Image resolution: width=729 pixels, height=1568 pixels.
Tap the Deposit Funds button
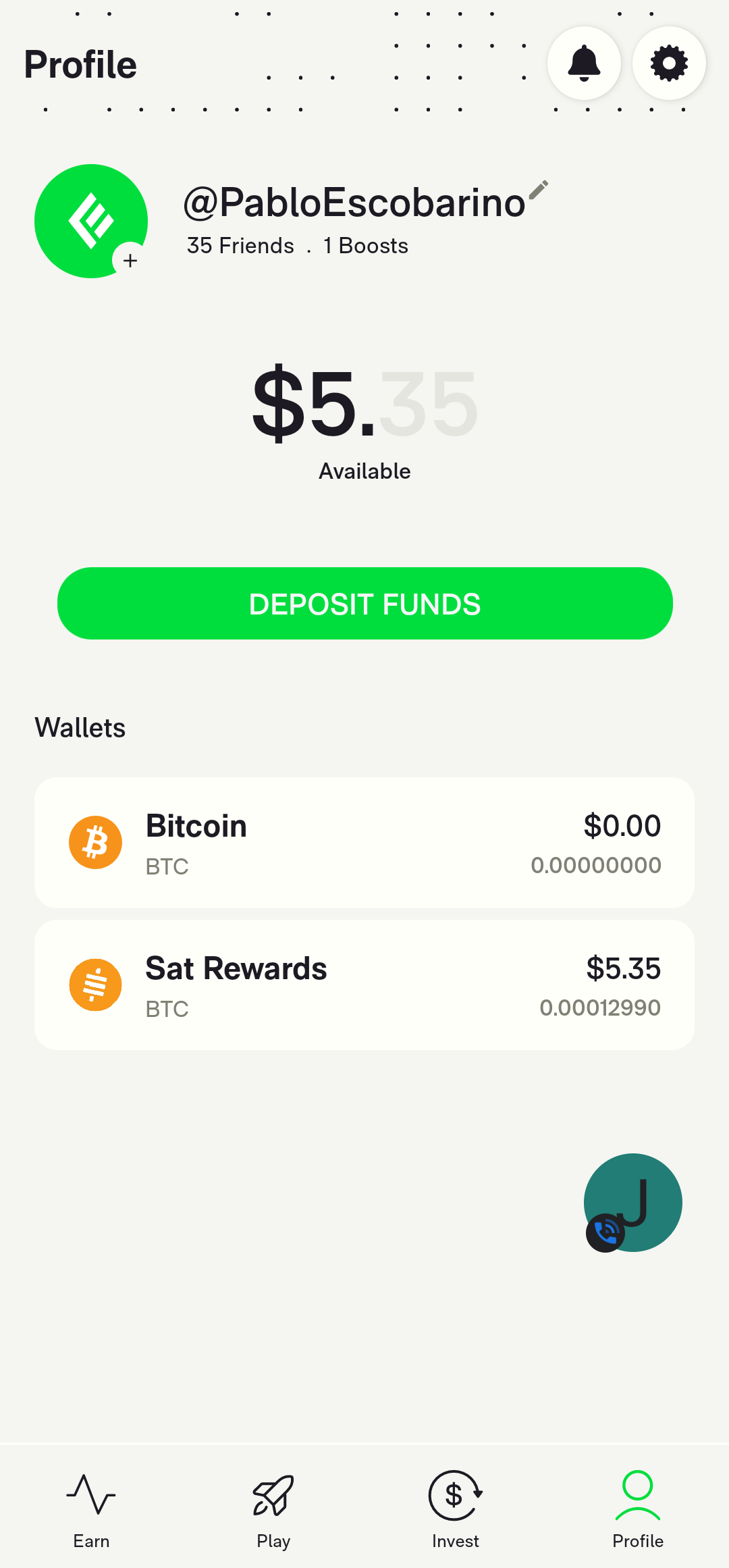click(364, 603)
